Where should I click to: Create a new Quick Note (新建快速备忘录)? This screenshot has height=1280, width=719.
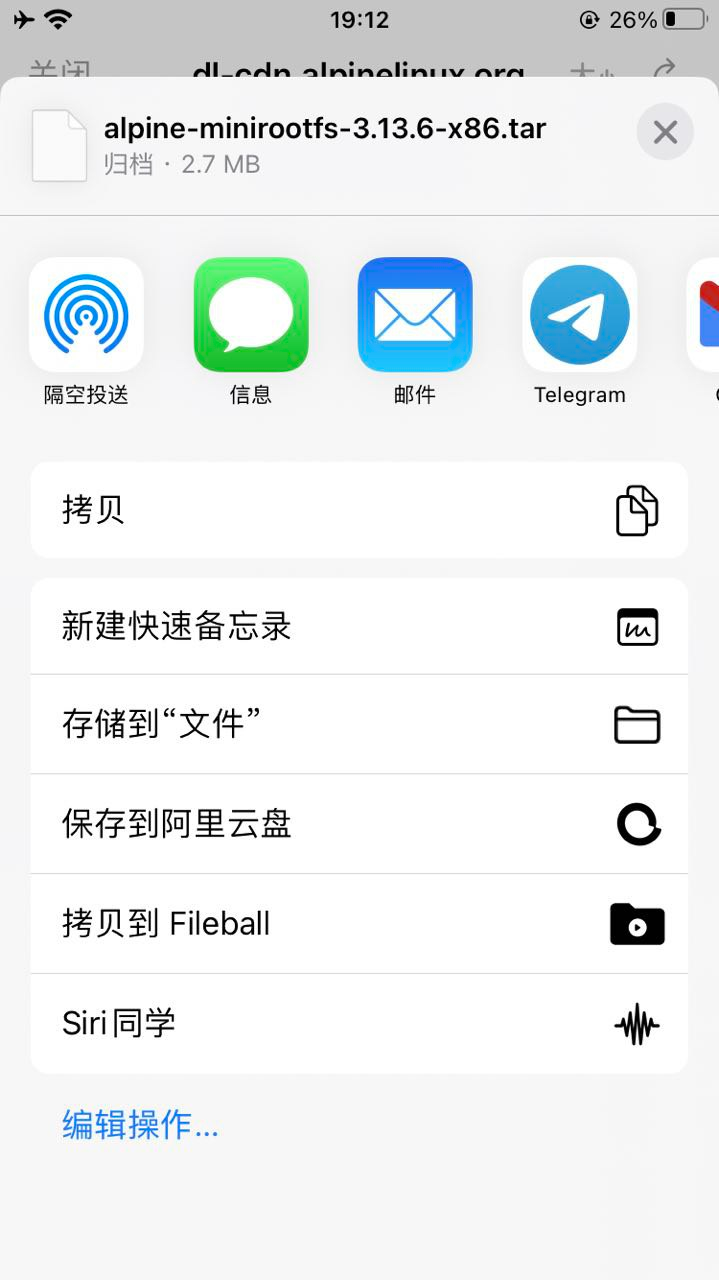pyautogui.click(x=359, y=627)
